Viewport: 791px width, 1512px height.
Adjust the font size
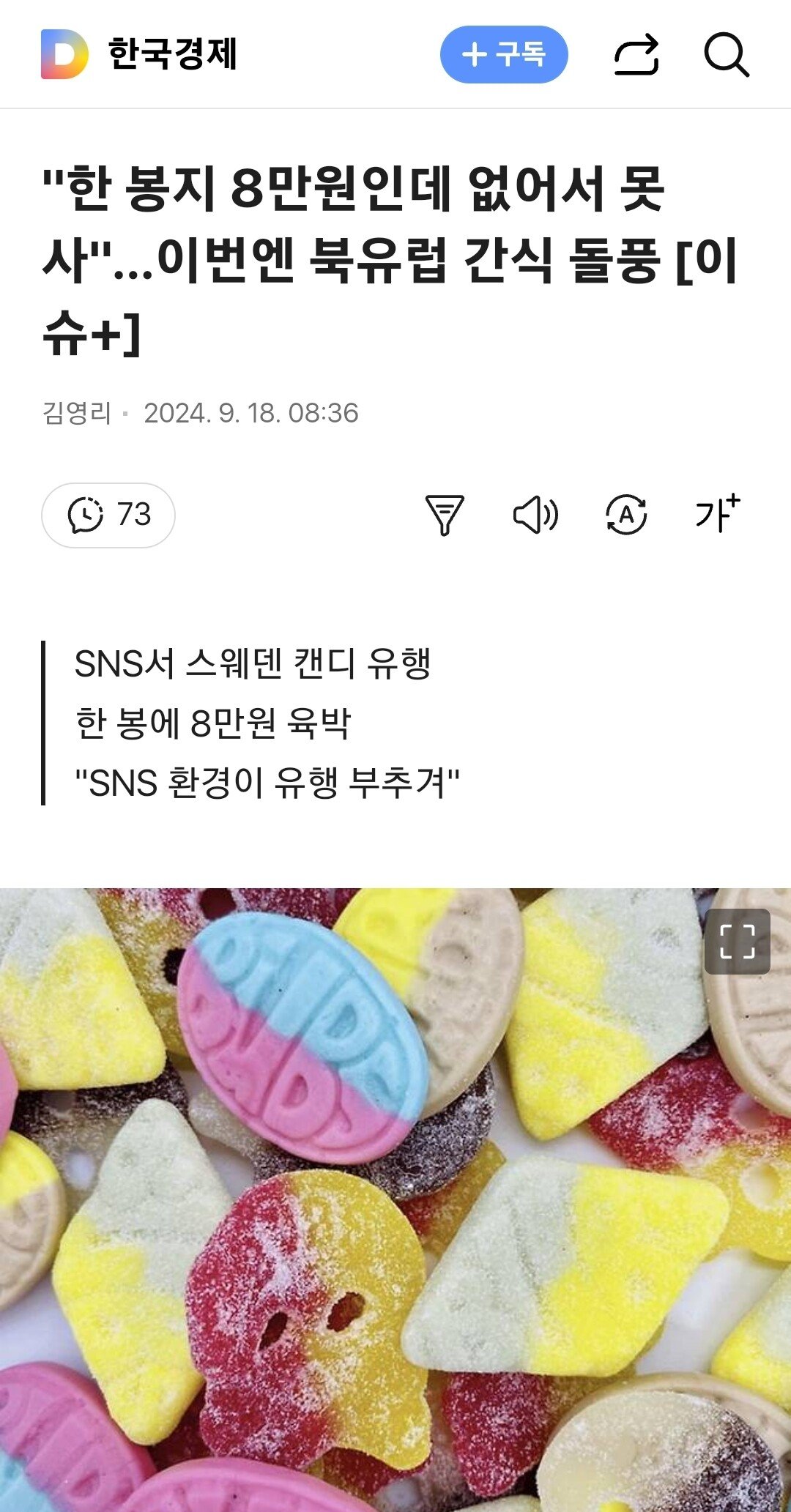[x=717, y=513]
